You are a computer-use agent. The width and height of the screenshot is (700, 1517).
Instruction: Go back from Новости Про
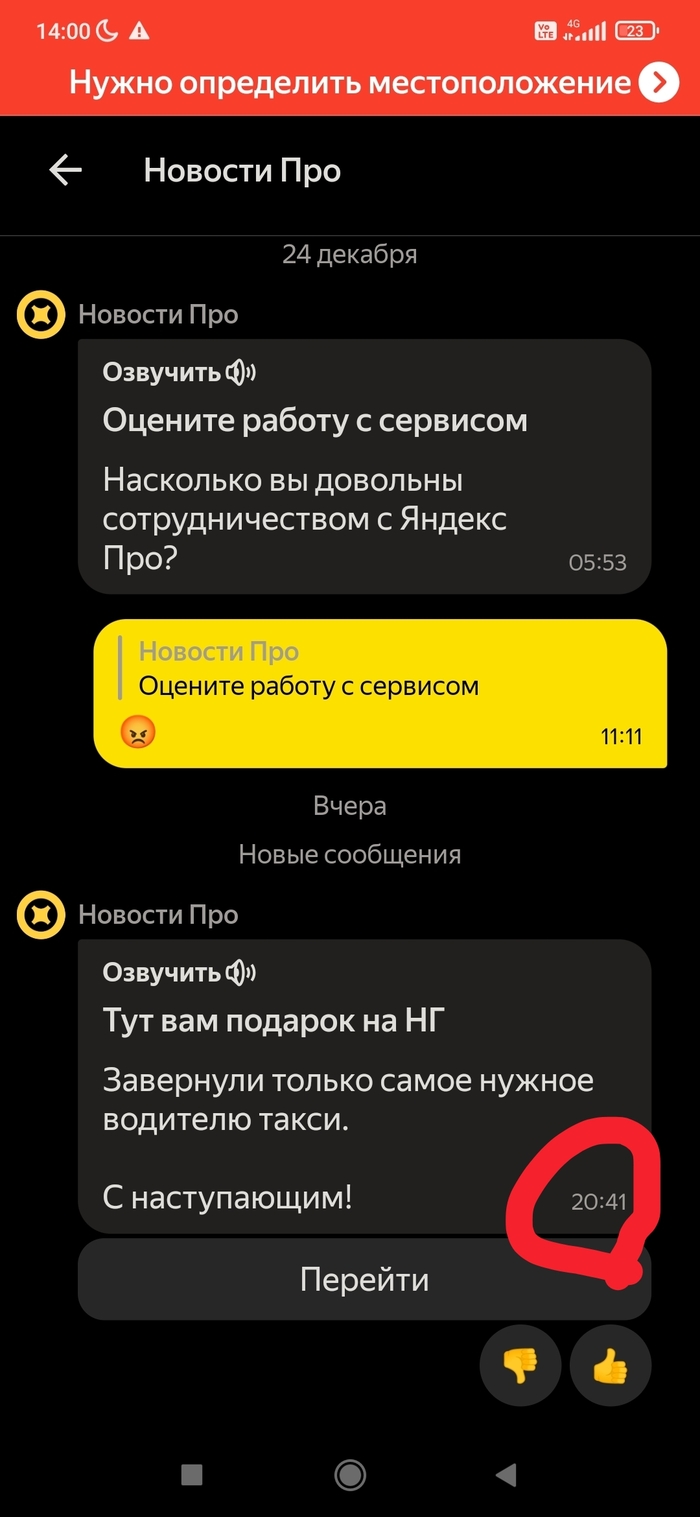coord(66,171)
